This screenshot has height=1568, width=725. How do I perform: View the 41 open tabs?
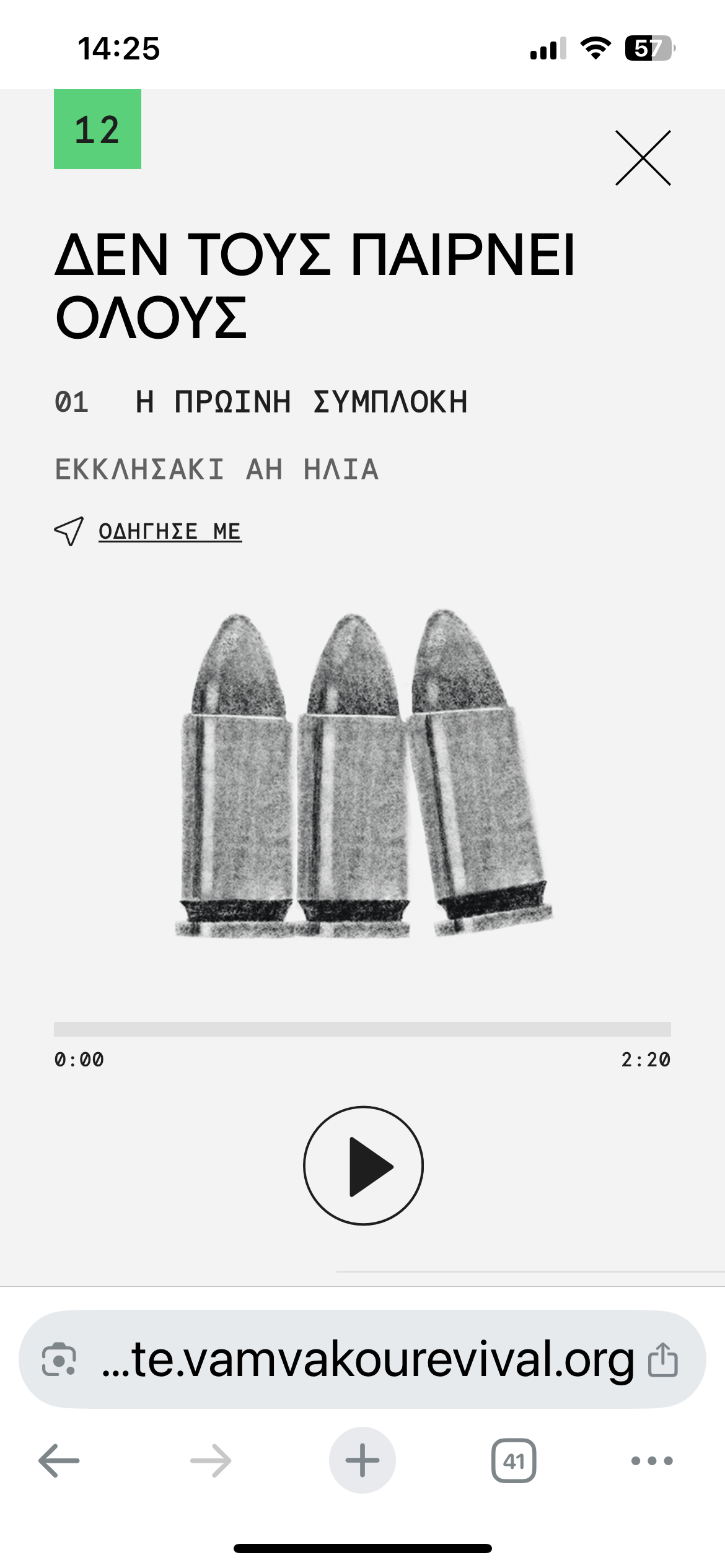point(514,1460)
